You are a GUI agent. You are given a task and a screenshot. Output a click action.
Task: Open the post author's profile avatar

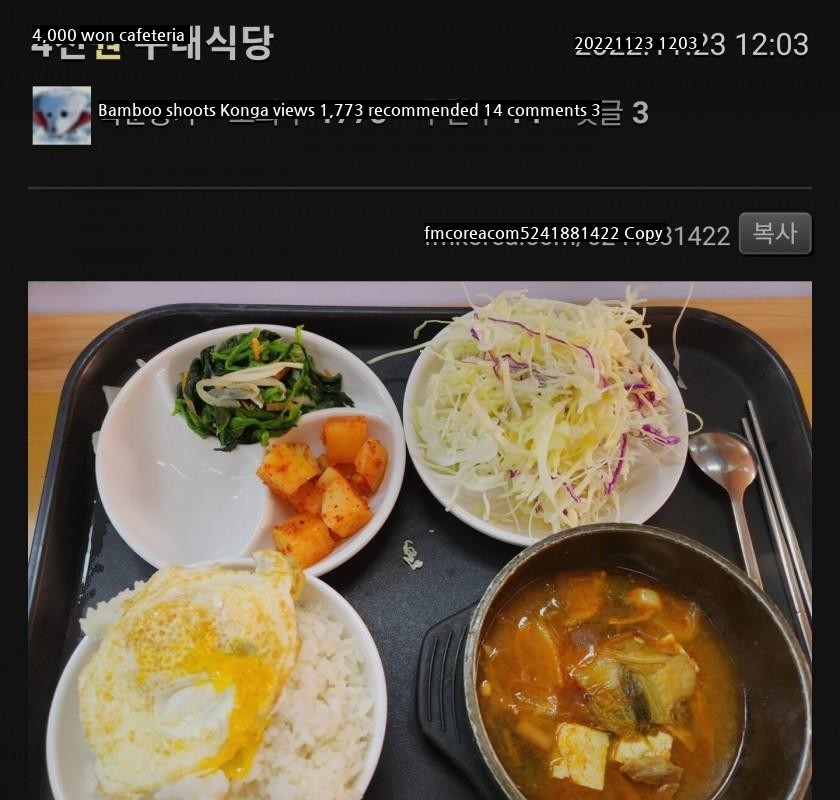click(x=61, y=115)
